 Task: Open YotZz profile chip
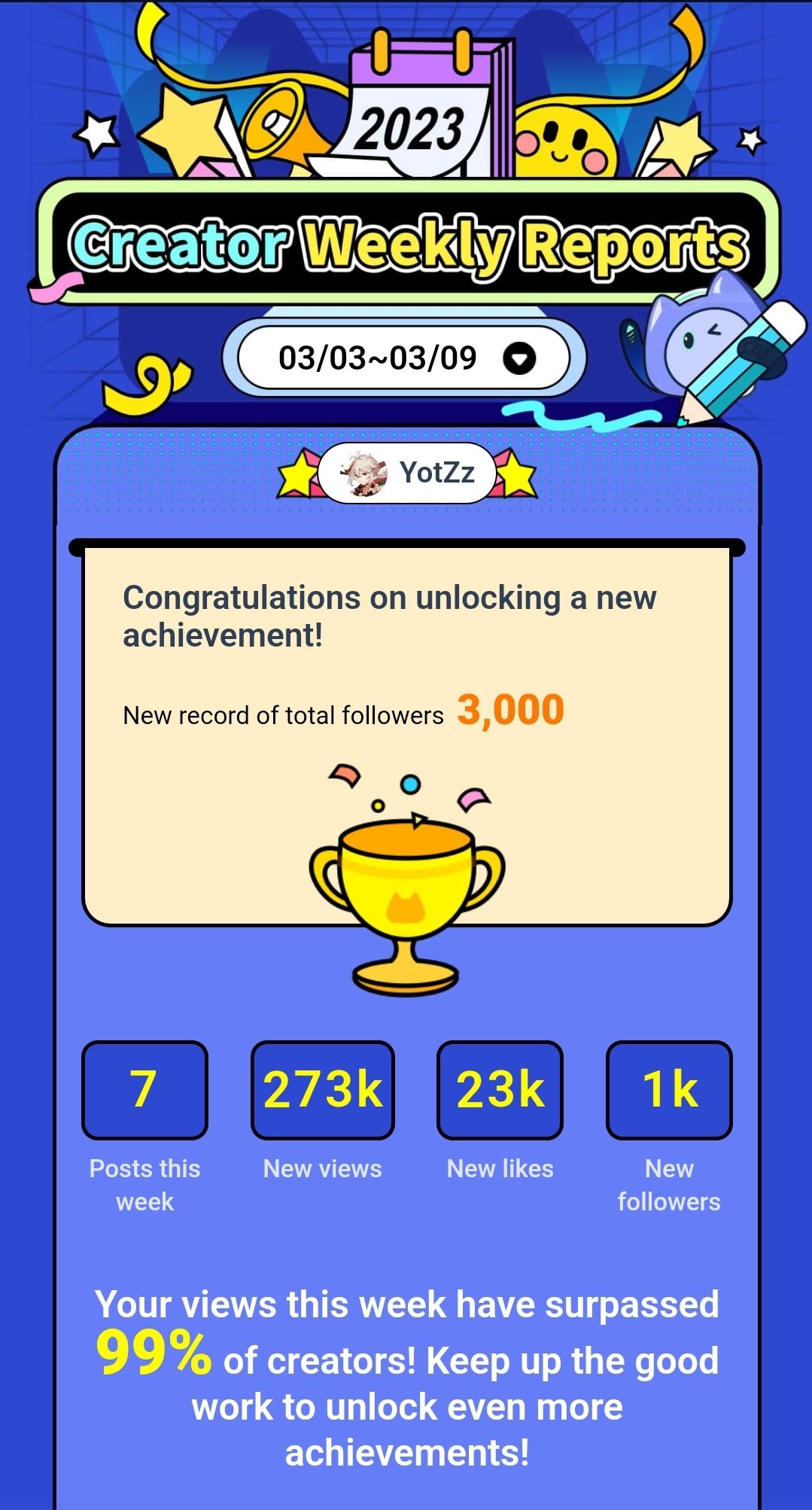coord(407,473)
